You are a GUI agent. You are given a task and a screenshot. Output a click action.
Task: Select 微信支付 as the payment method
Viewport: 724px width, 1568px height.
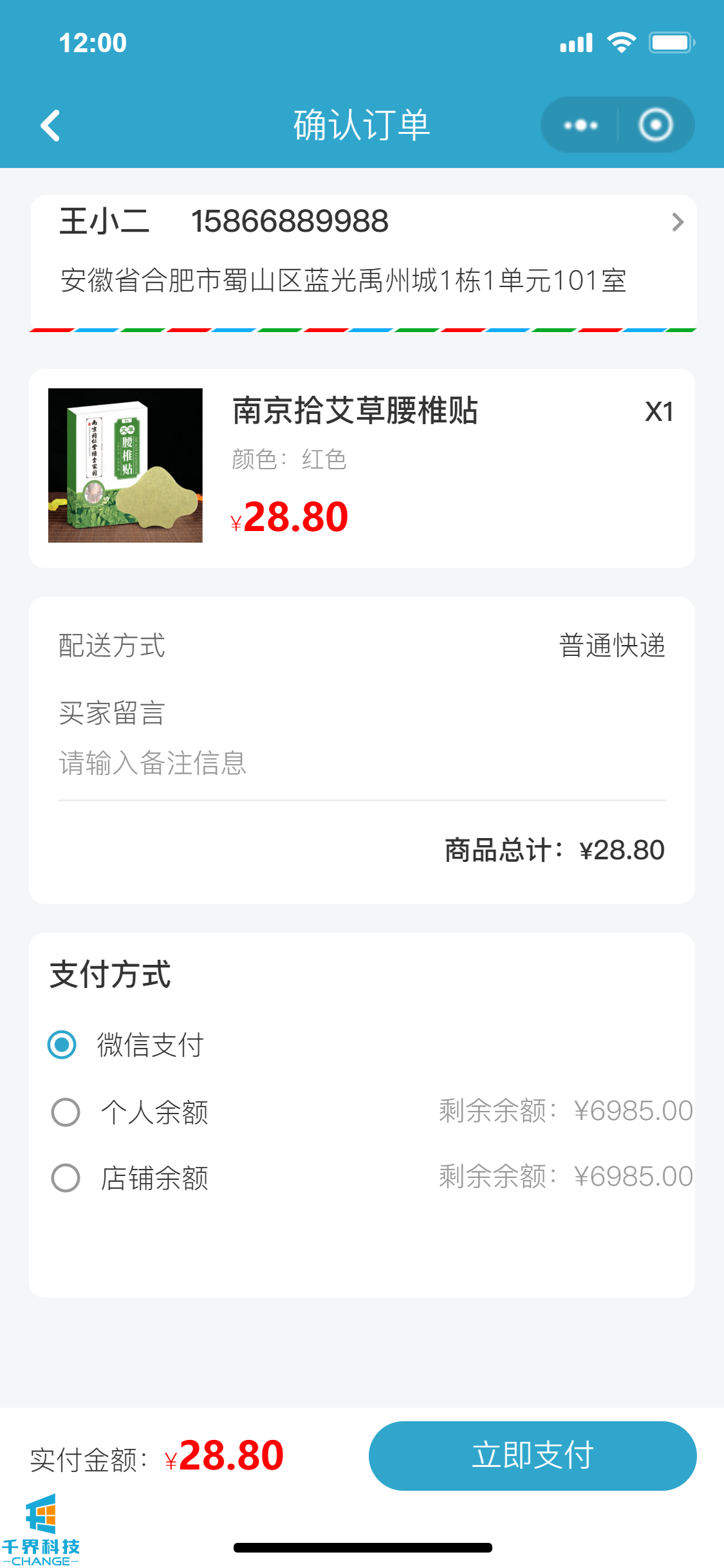(x=63, y=1045)
